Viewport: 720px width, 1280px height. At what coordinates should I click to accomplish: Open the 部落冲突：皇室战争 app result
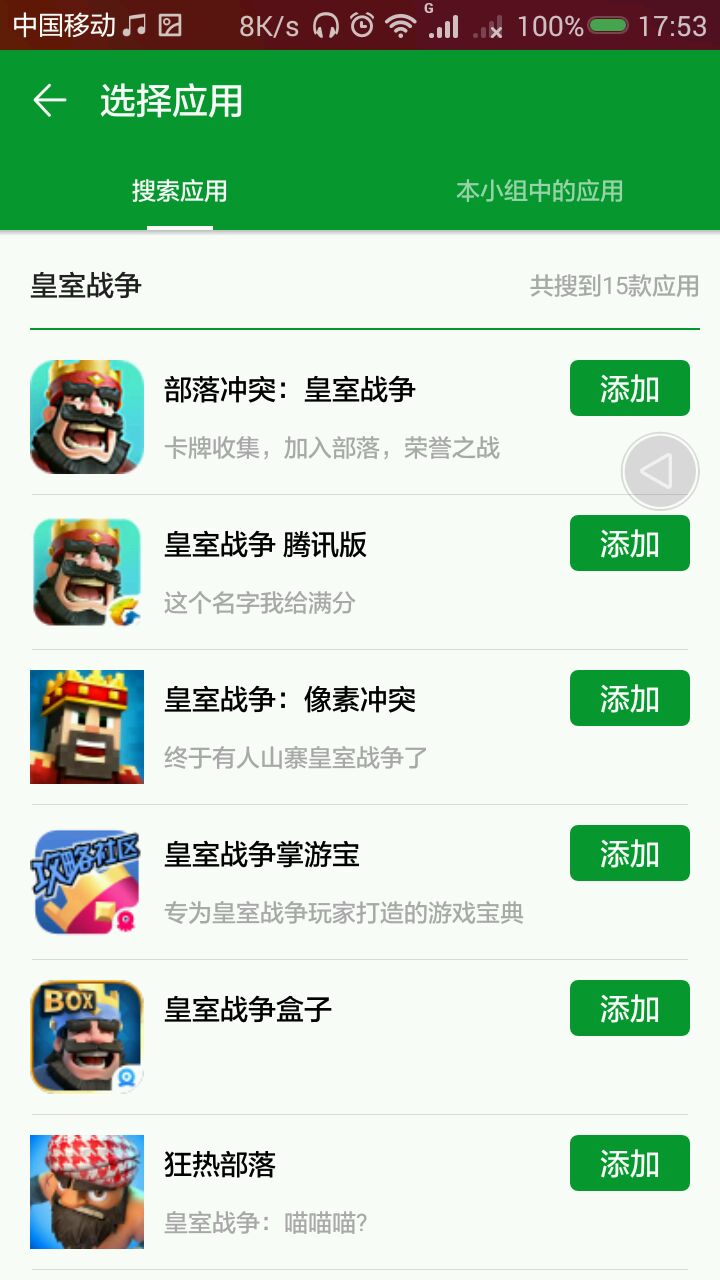point(290,390)
